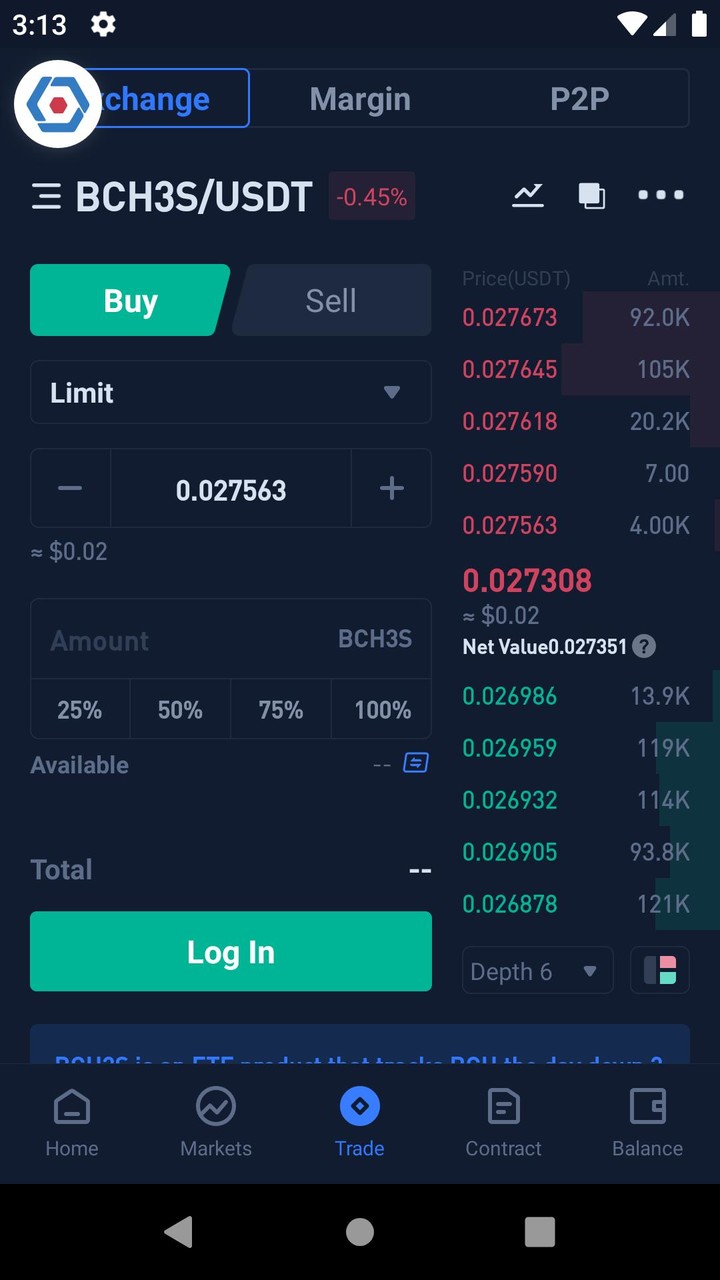Go to the Markets tab

[x=216, y=1123]
